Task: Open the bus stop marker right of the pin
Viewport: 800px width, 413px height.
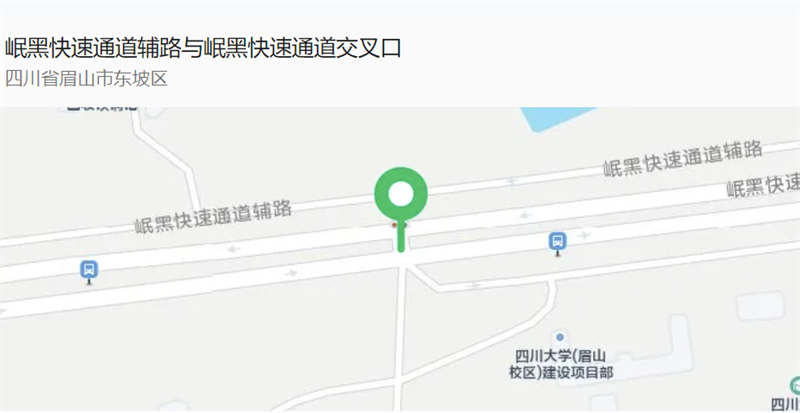Action: point(557,241)
